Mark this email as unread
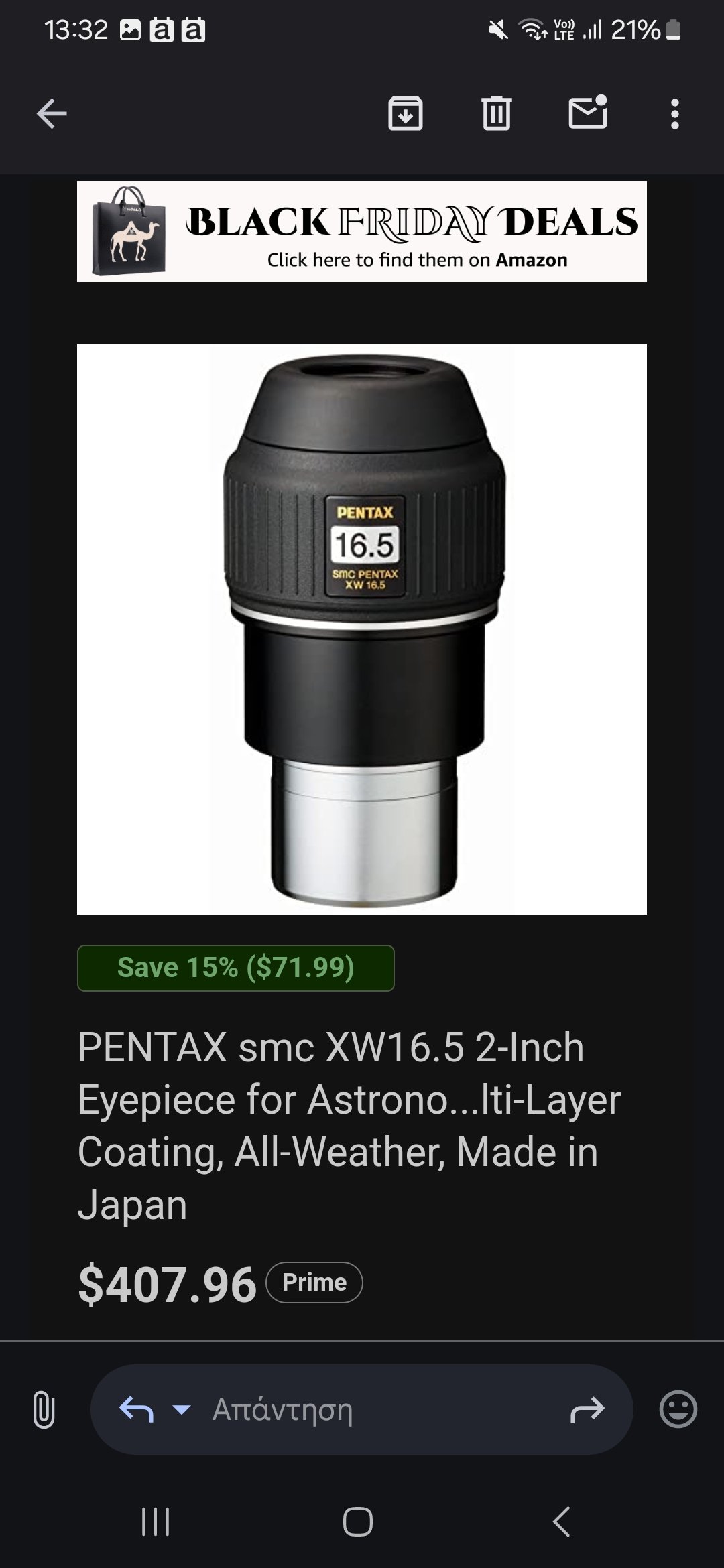 click(x=588, y=112)
